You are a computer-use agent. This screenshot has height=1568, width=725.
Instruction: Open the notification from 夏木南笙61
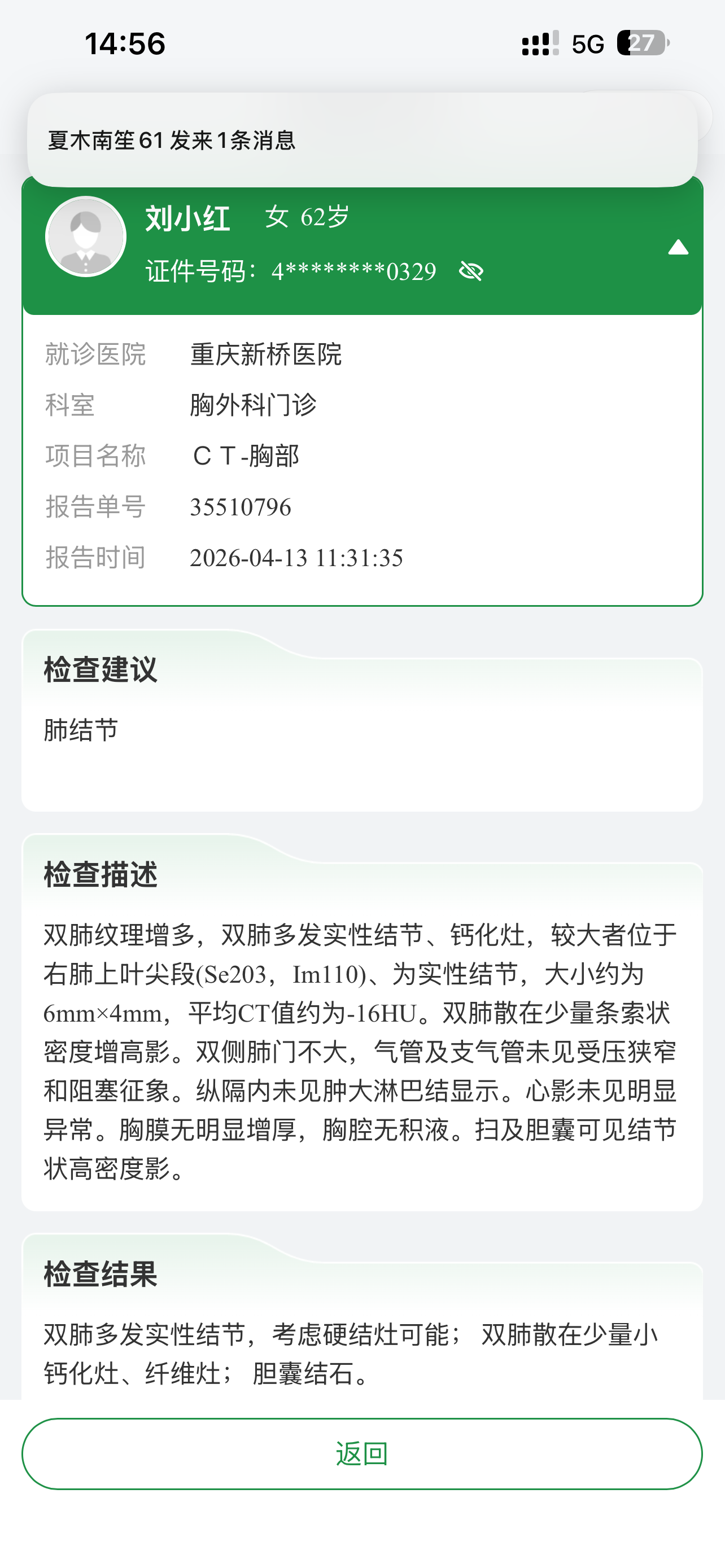point(361,141)
